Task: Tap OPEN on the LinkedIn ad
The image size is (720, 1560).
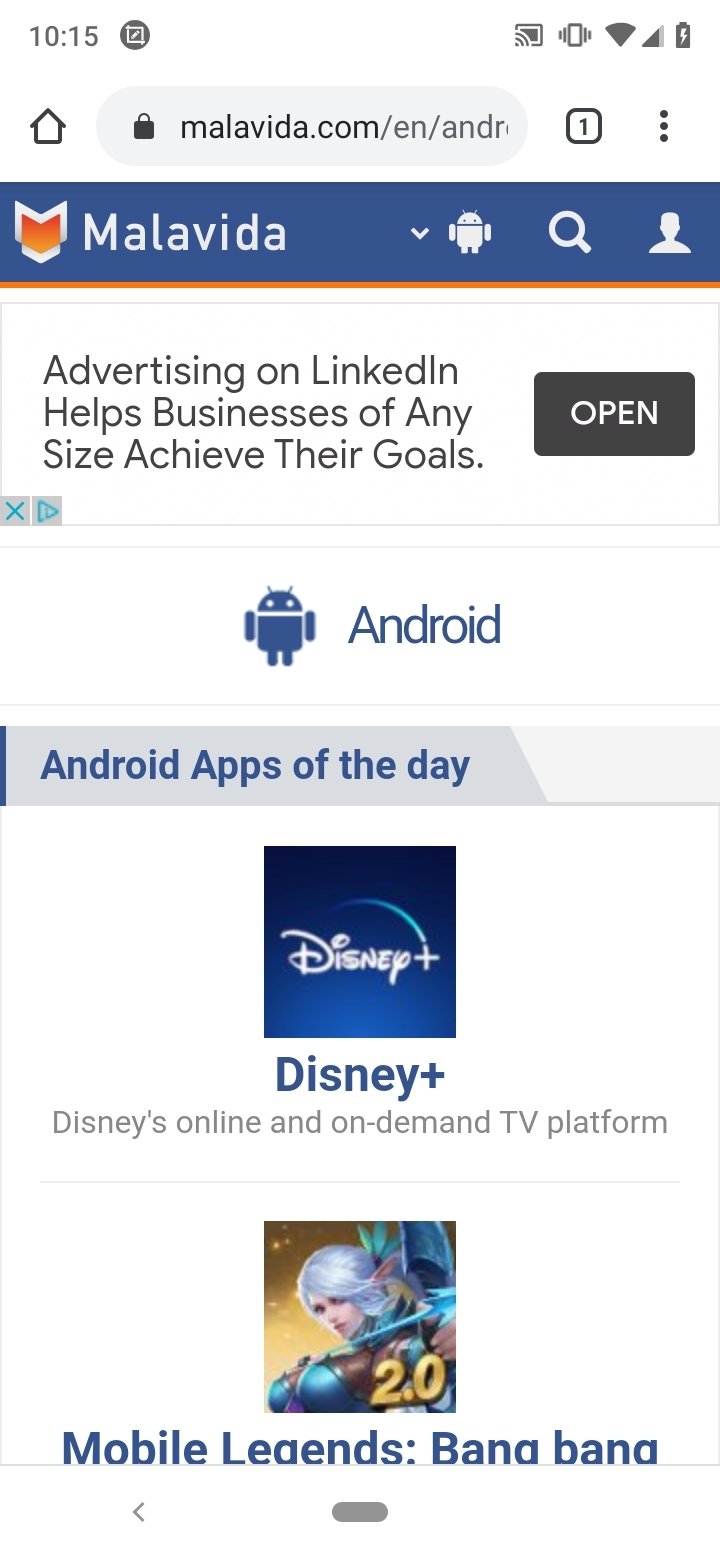Action: click(614, 413)
